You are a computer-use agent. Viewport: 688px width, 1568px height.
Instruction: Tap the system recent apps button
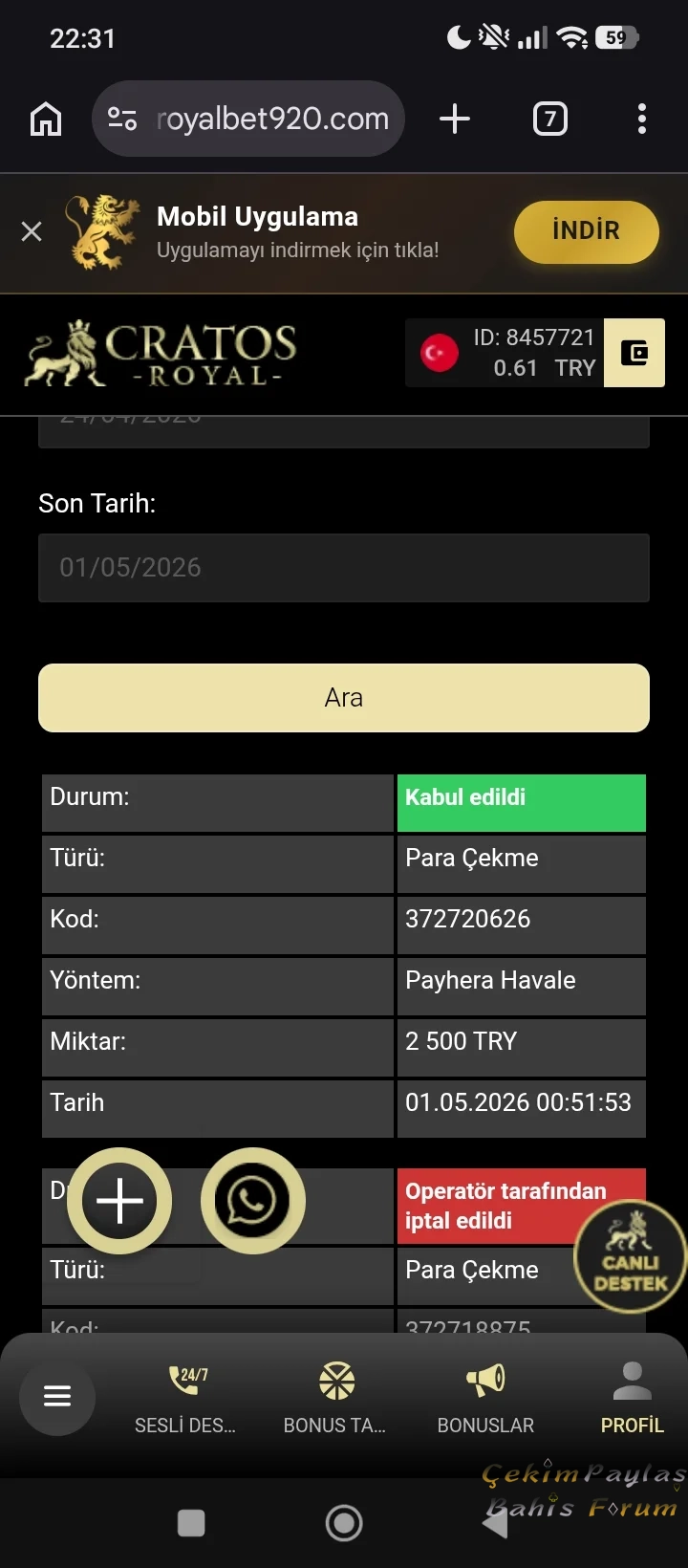click(x=191, y=1523)
